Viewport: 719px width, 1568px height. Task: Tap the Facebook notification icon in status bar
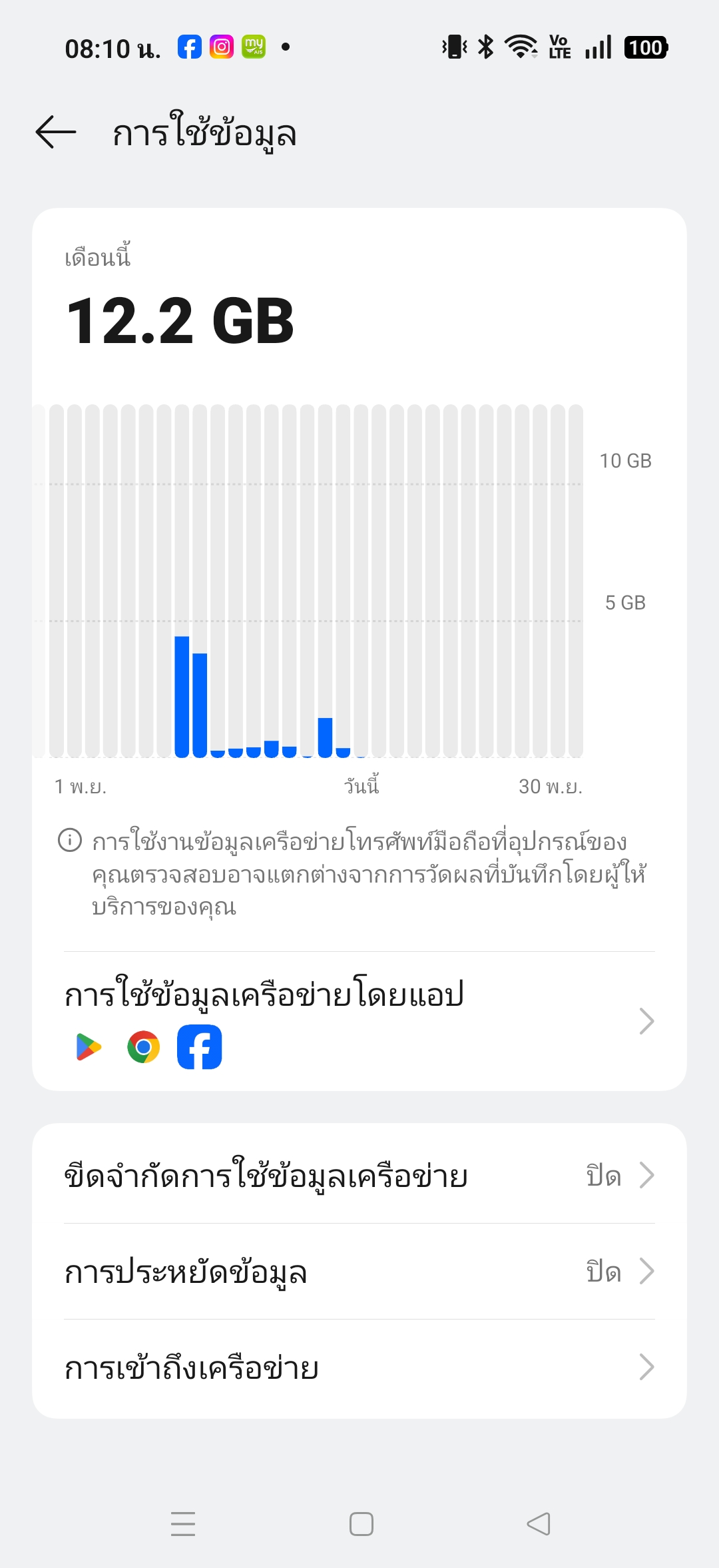point(190,47)
